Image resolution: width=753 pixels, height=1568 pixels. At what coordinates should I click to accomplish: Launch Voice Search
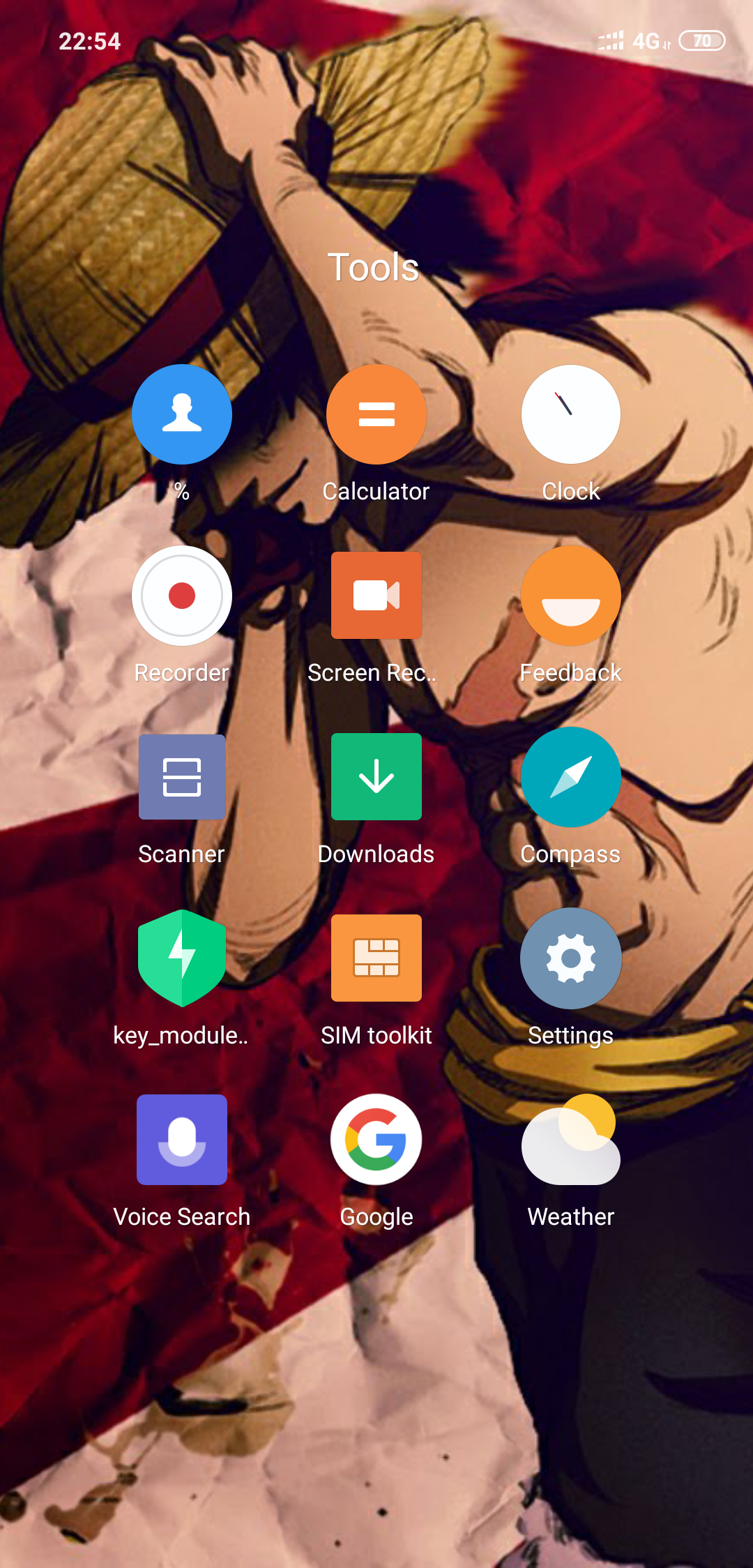tap(182, 1140)
